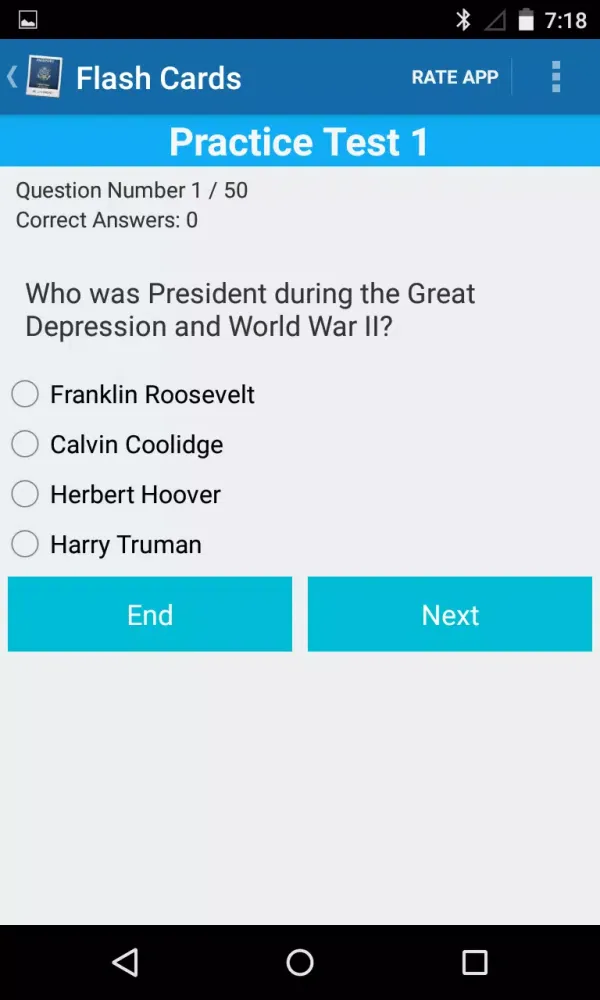Image resolution: width=600 pixels, height=1000 pixels.
Task: Go back using the app bar arrow
Action: (x=14, y=77)
